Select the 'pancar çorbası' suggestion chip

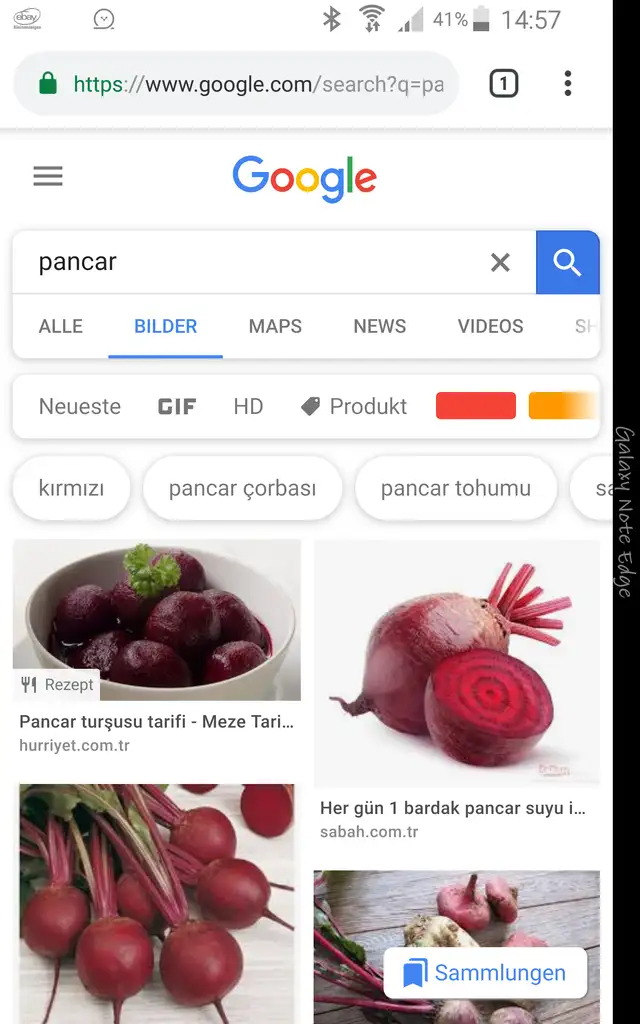242,488
